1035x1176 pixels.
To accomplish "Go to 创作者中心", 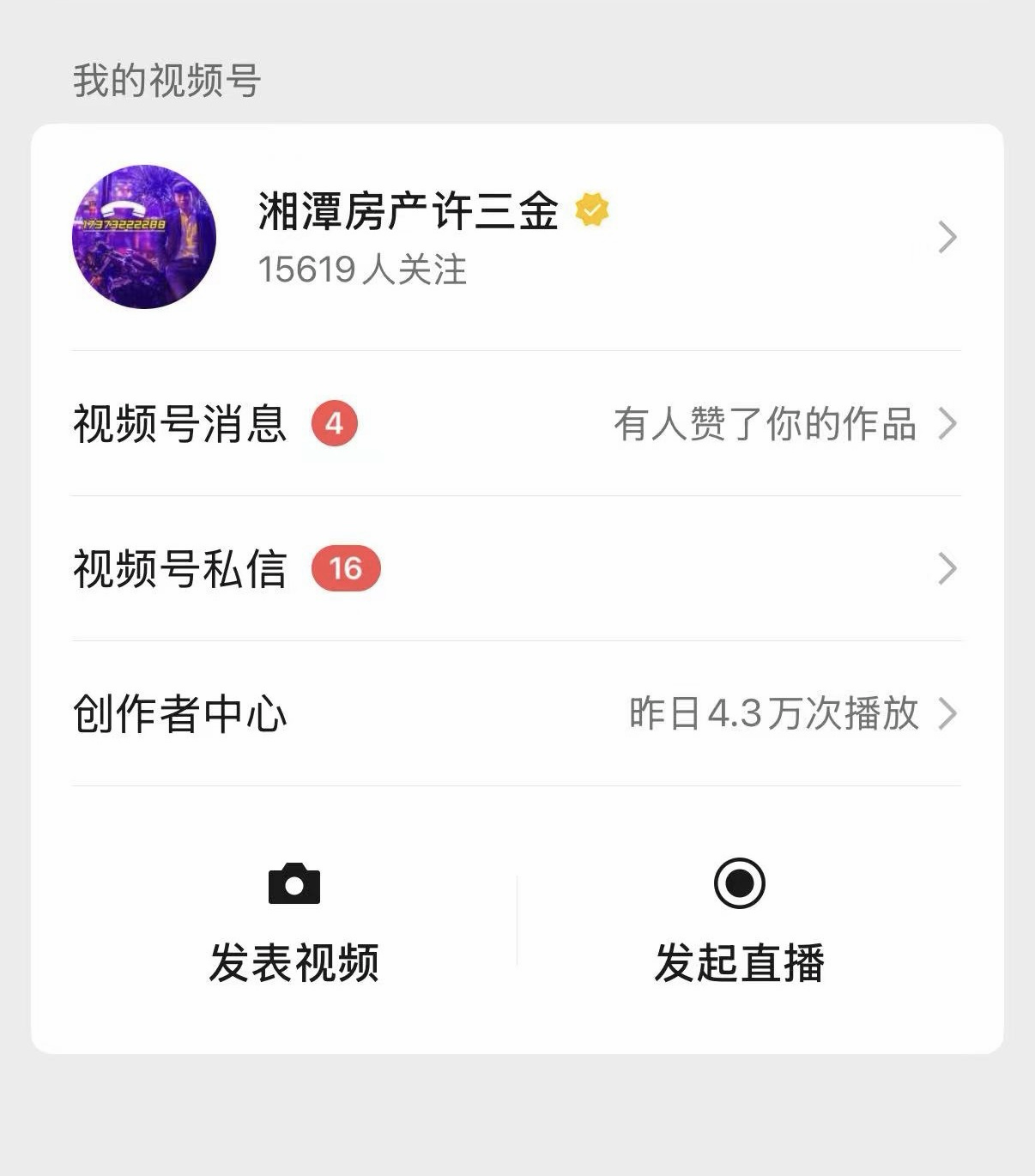I will (180, 714).
